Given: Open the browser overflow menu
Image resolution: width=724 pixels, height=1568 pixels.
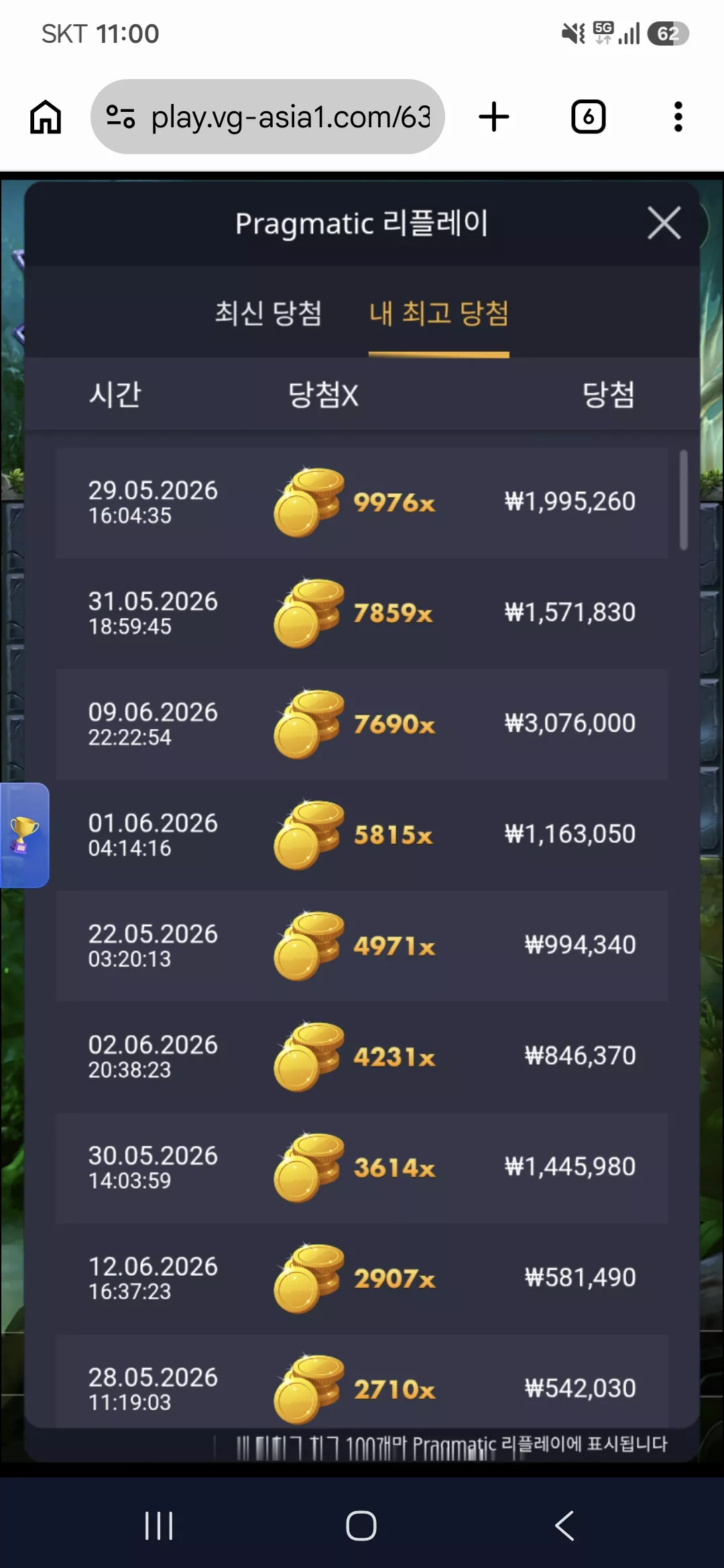Looking at the screenshot, I should (678, 117).
